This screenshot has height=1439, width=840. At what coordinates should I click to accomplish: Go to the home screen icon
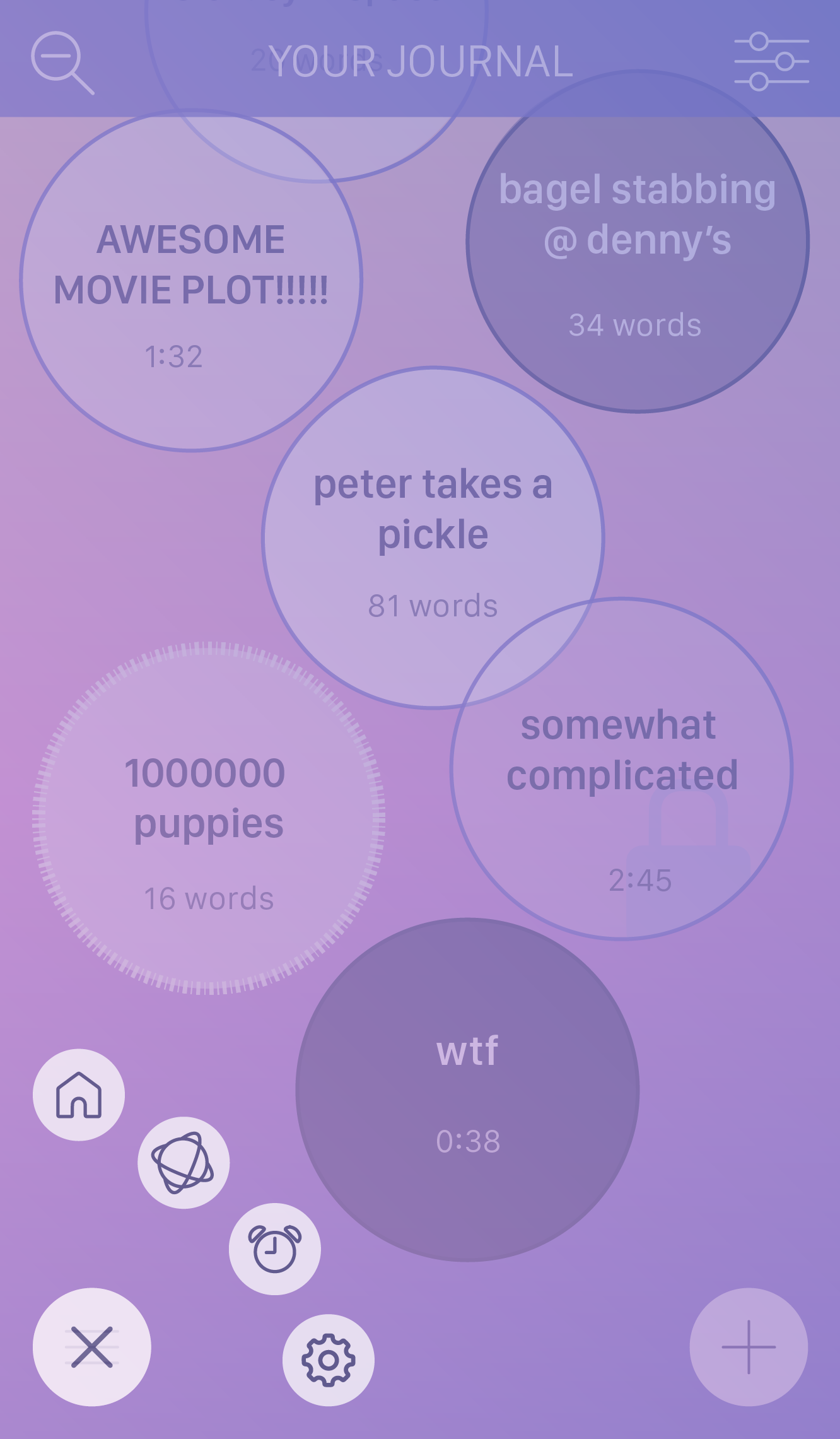[x=79, y=1095]
